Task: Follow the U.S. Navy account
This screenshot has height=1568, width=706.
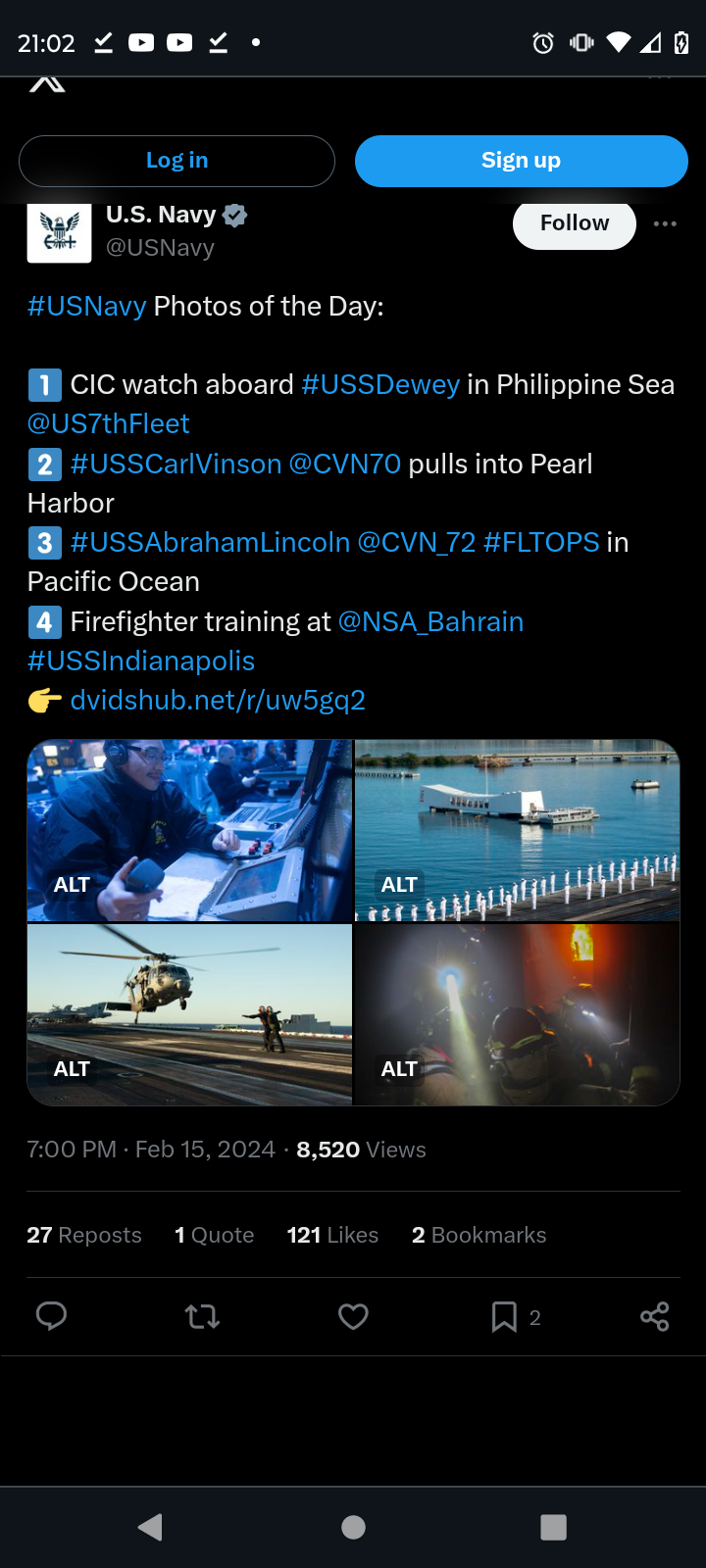Action: 575,223
